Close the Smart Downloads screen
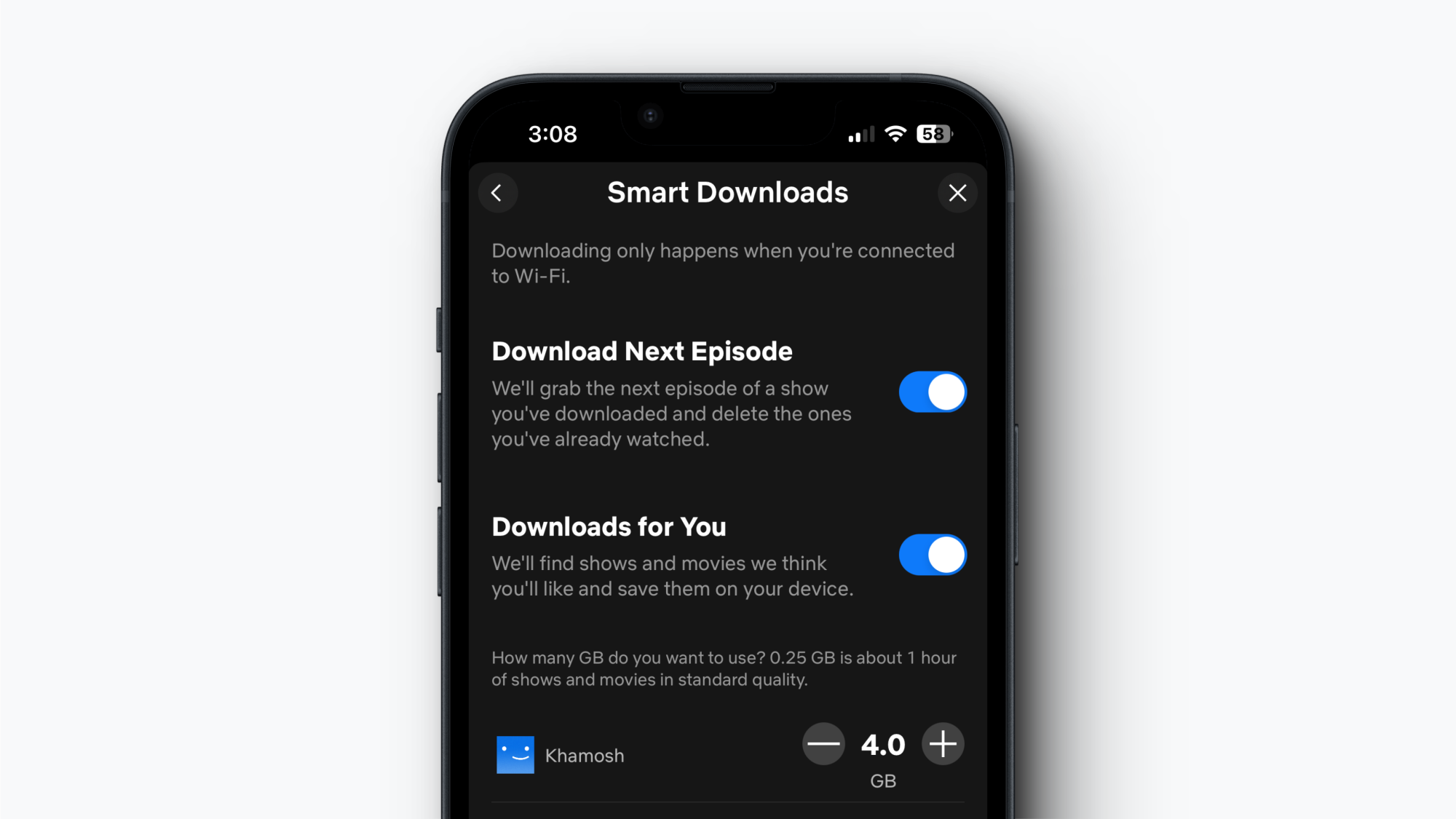Screen dimensions: 1456x819 click(957, 193)
